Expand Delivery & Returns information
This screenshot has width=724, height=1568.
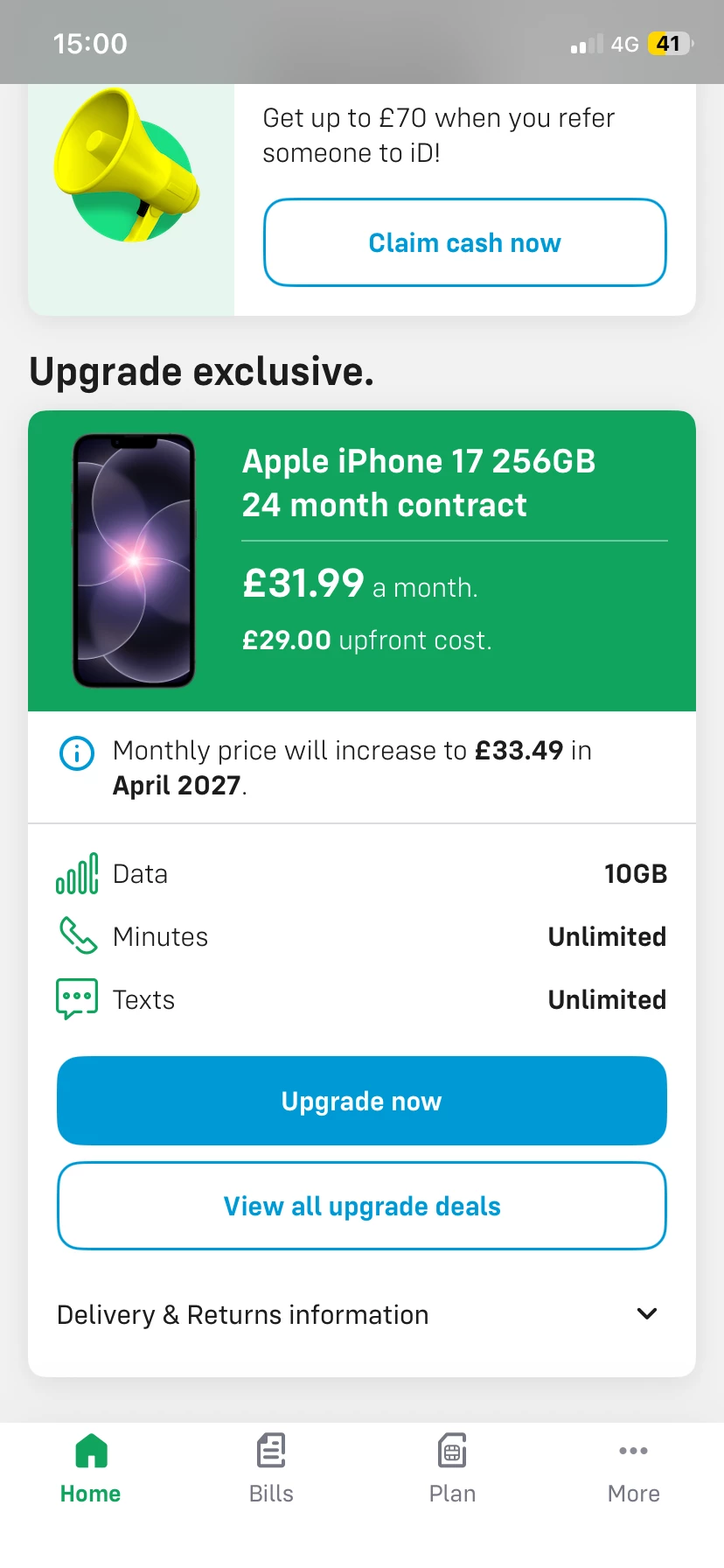[x=361, y=1314]
